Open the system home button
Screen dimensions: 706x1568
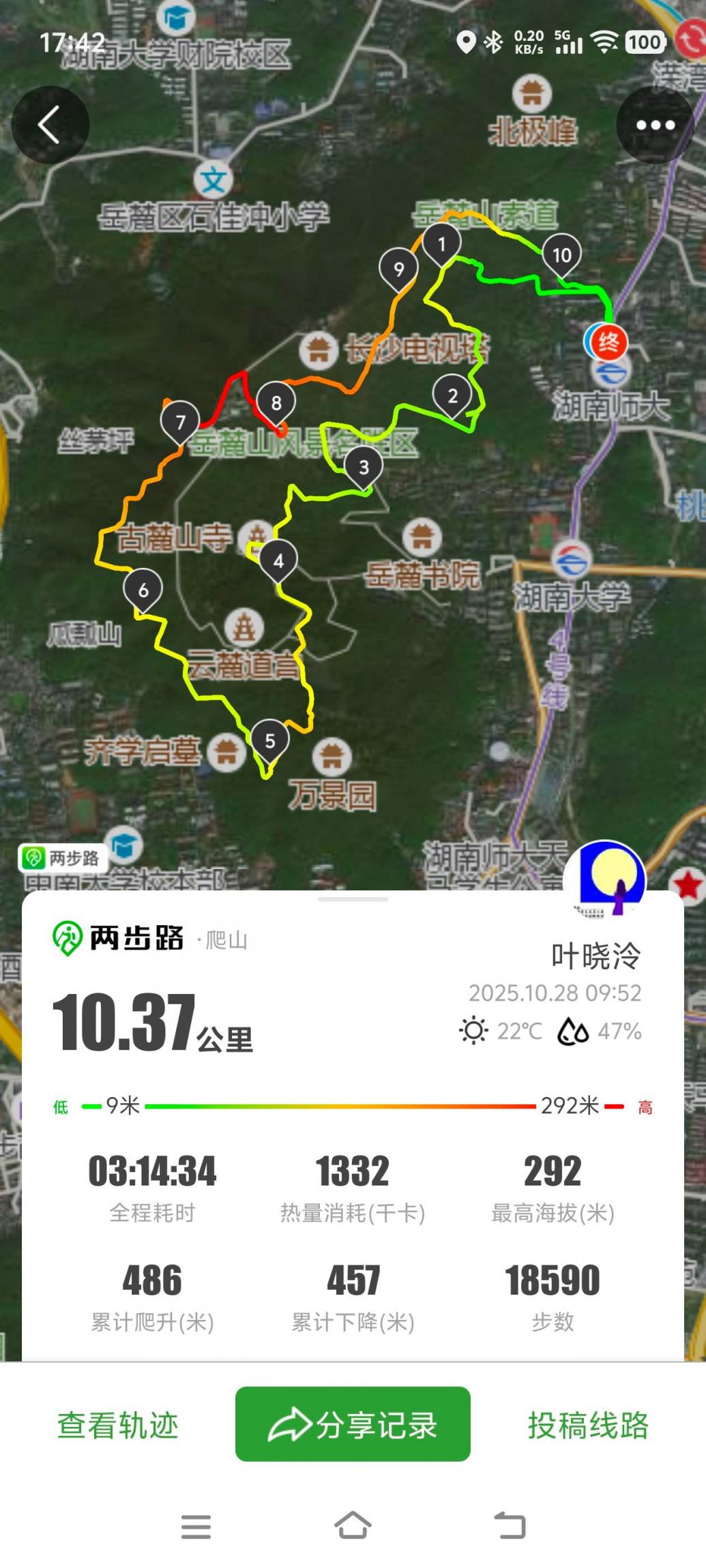click(353, 1526)
